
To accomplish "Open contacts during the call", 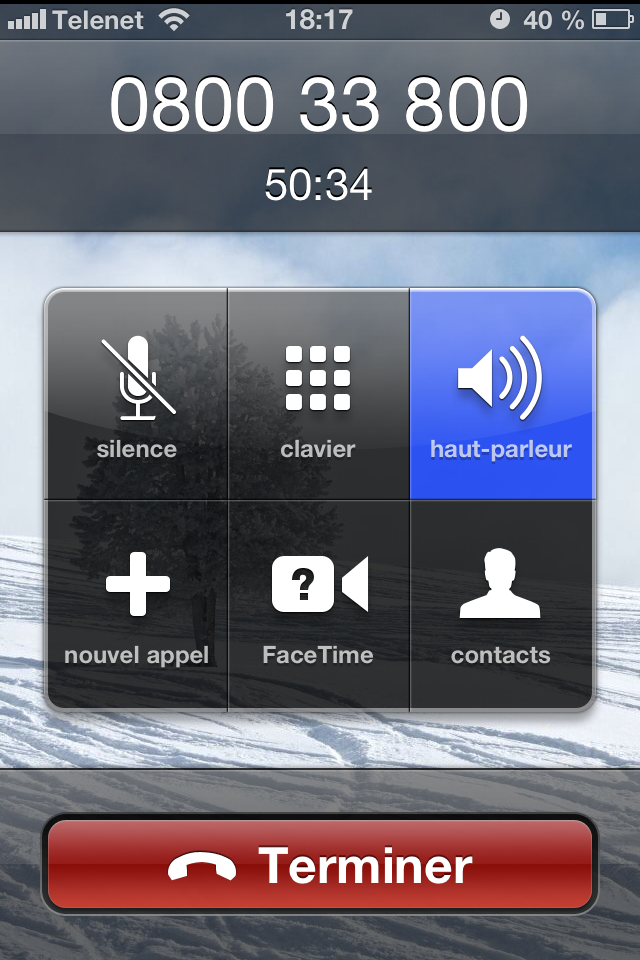I will tap(501, 605).
